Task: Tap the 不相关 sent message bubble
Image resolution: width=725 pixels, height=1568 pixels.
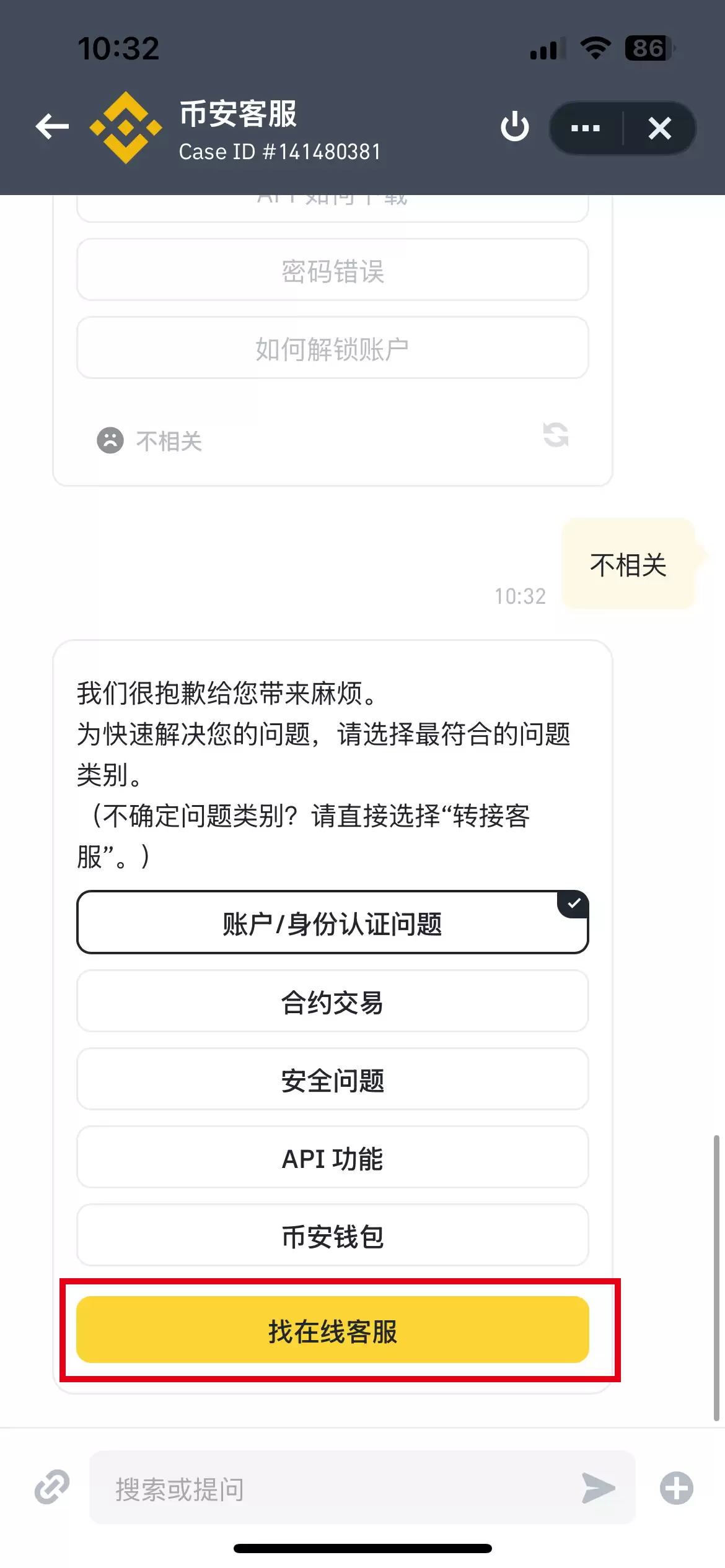Action: coord(628,565)
